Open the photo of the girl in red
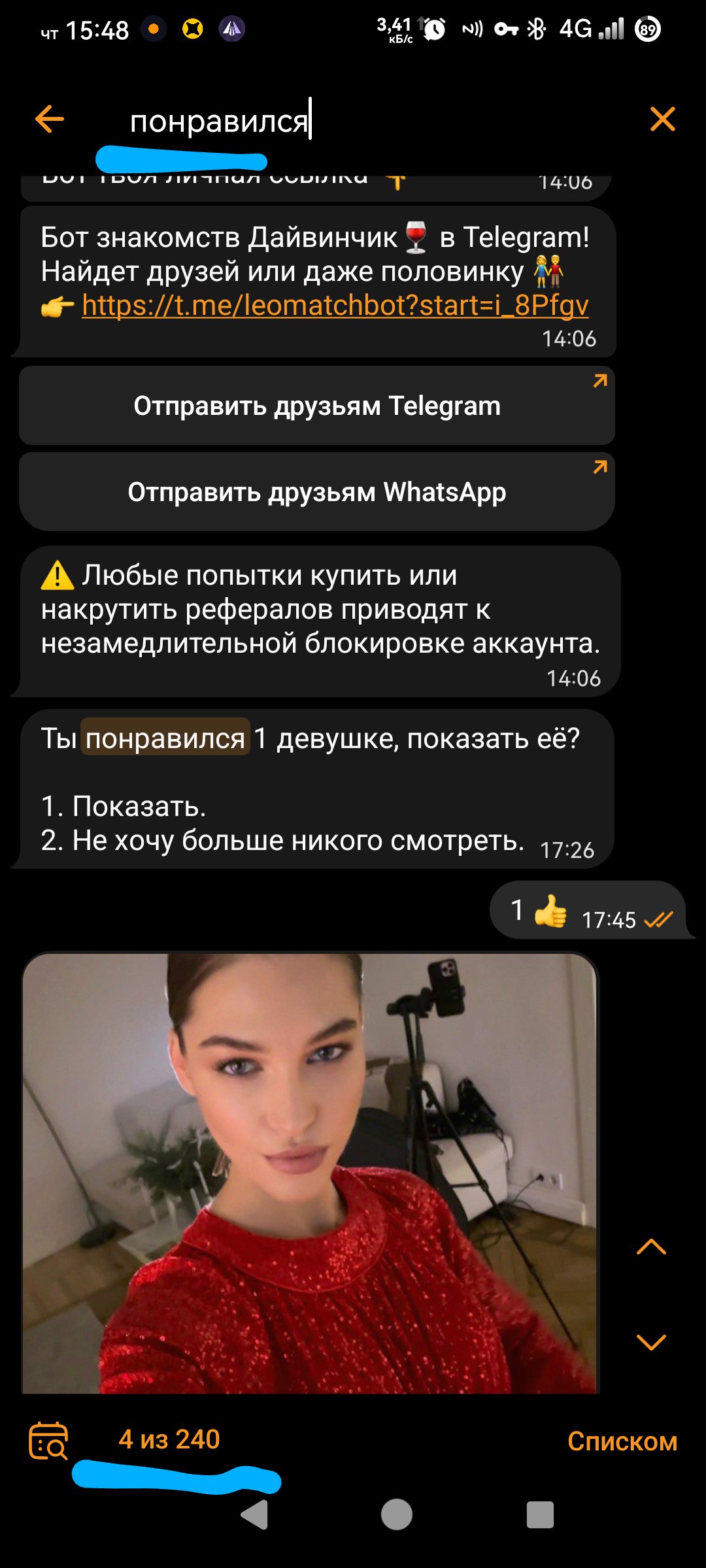 pos(311,1173)
